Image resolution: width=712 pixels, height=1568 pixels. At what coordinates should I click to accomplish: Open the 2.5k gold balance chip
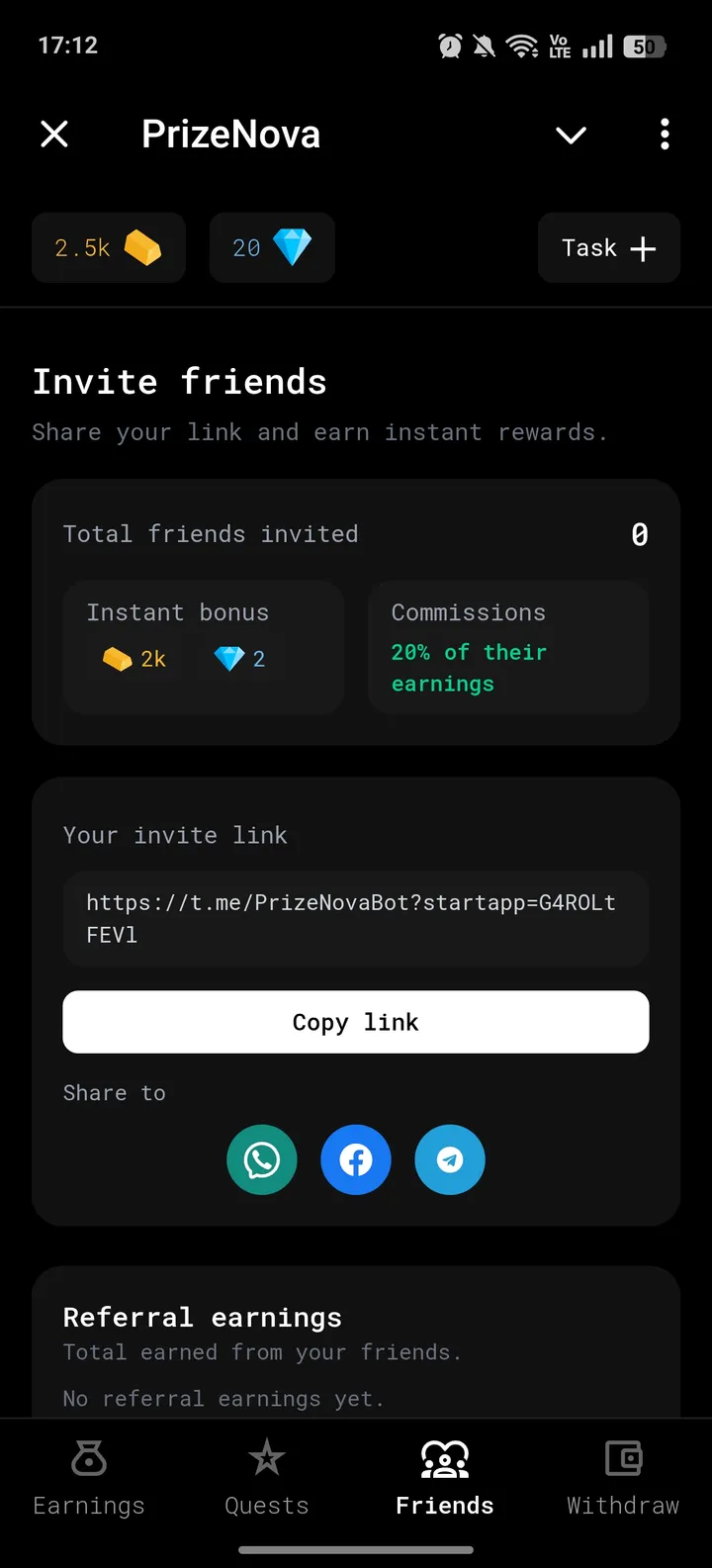tap(108, 248)
